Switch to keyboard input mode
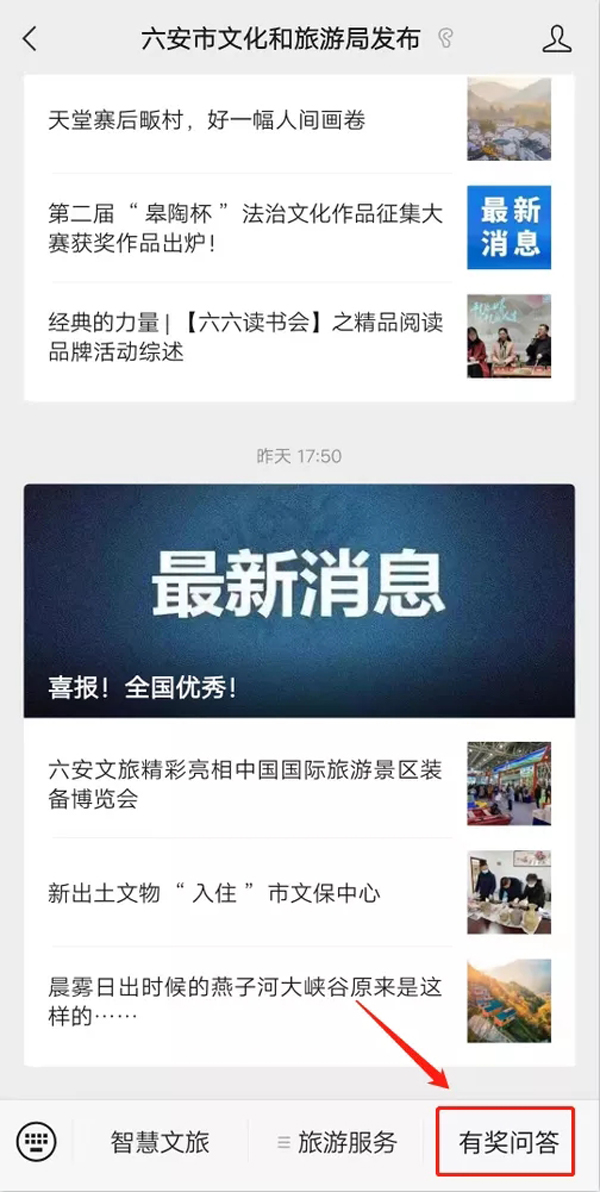The width and height of the screenshot is (600, 1192). pos(37,1141)
